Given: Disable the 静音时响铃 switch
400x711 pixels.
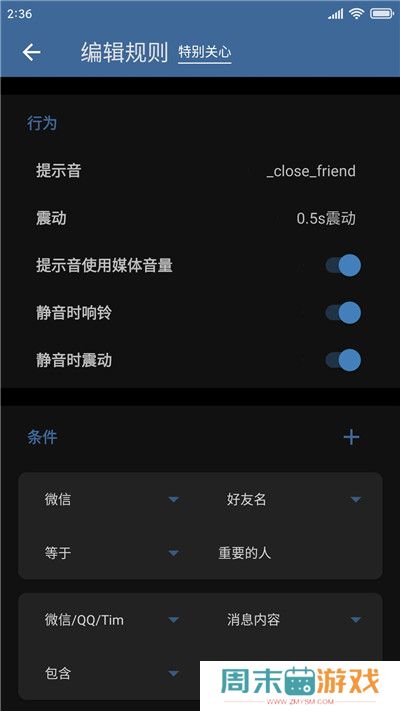Looking at the screenshot, I should (343, 313).
